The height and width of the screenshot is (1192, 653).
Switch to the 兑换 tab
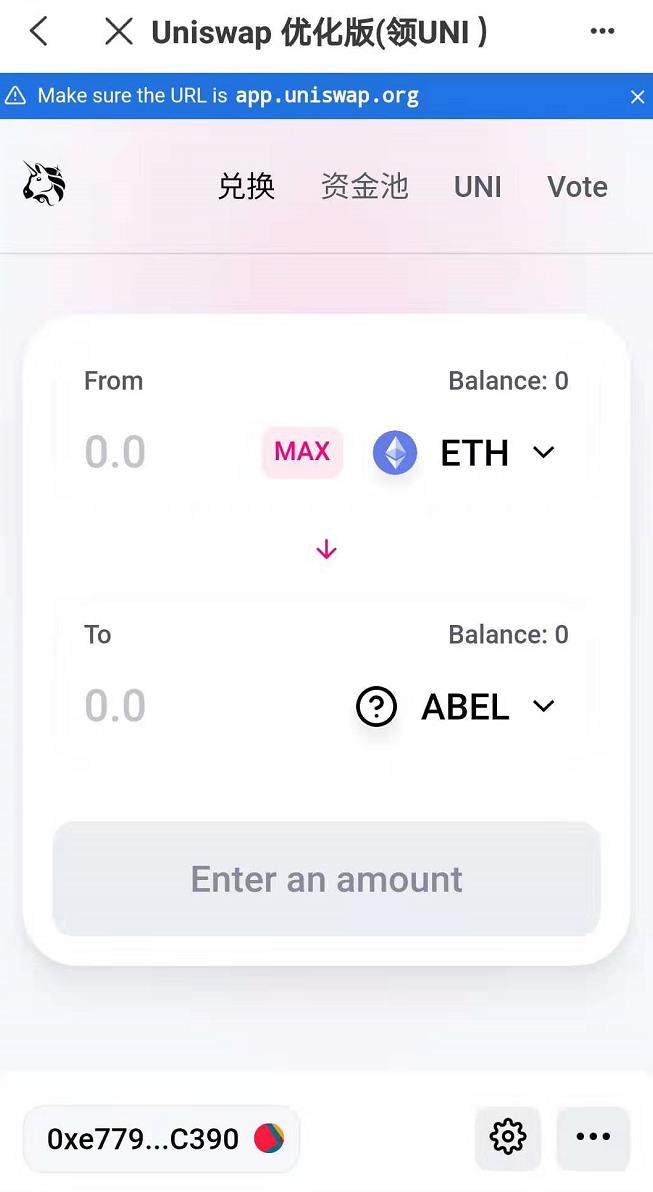click(x=246, y=187)
